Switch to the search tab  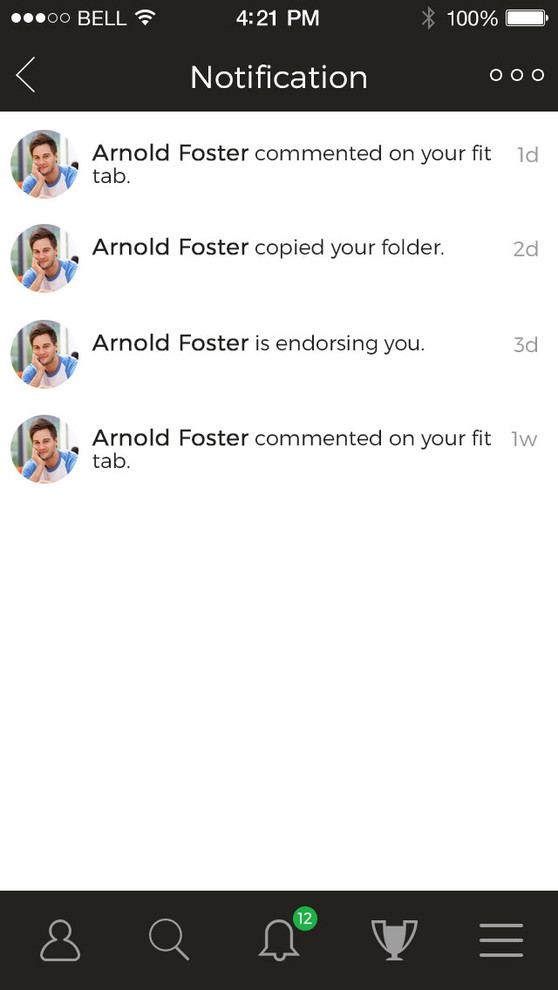point(169,940)
